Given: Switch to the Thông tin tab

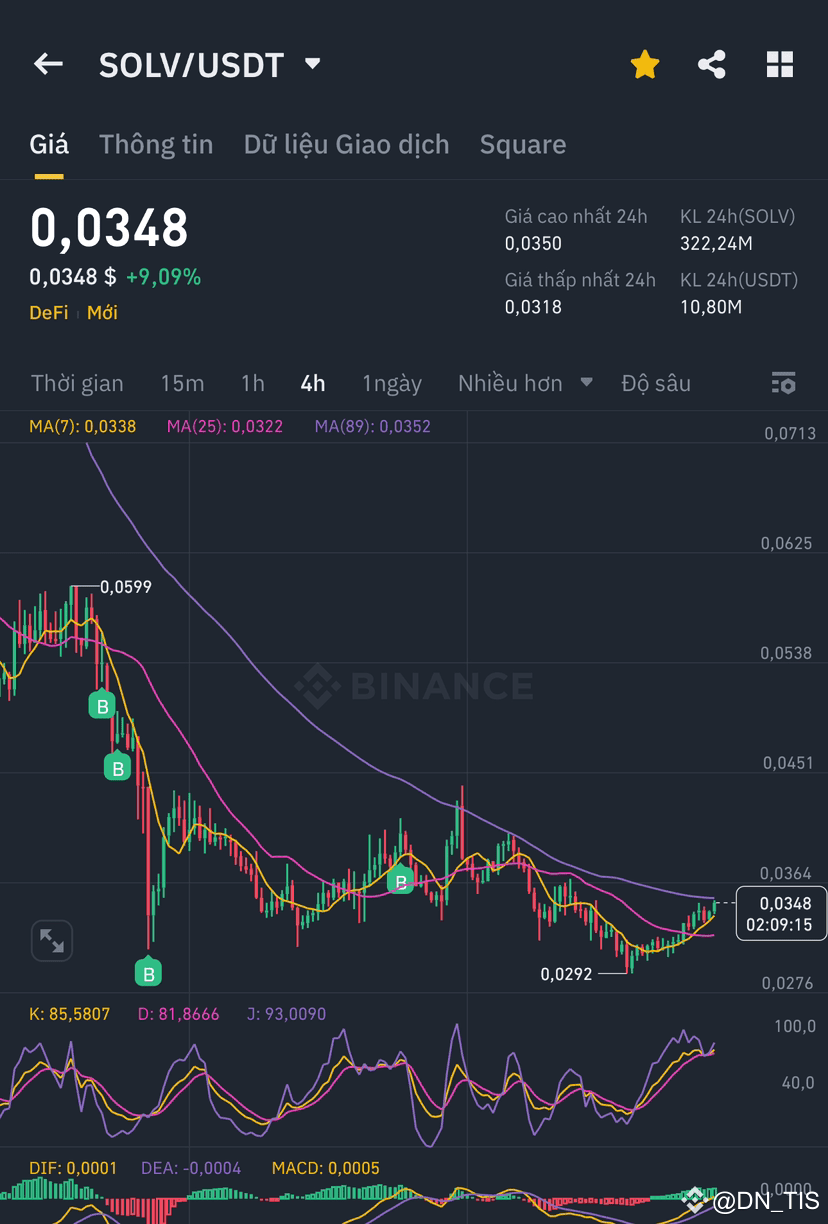Looking at the screenshot, I should [156, 144].
